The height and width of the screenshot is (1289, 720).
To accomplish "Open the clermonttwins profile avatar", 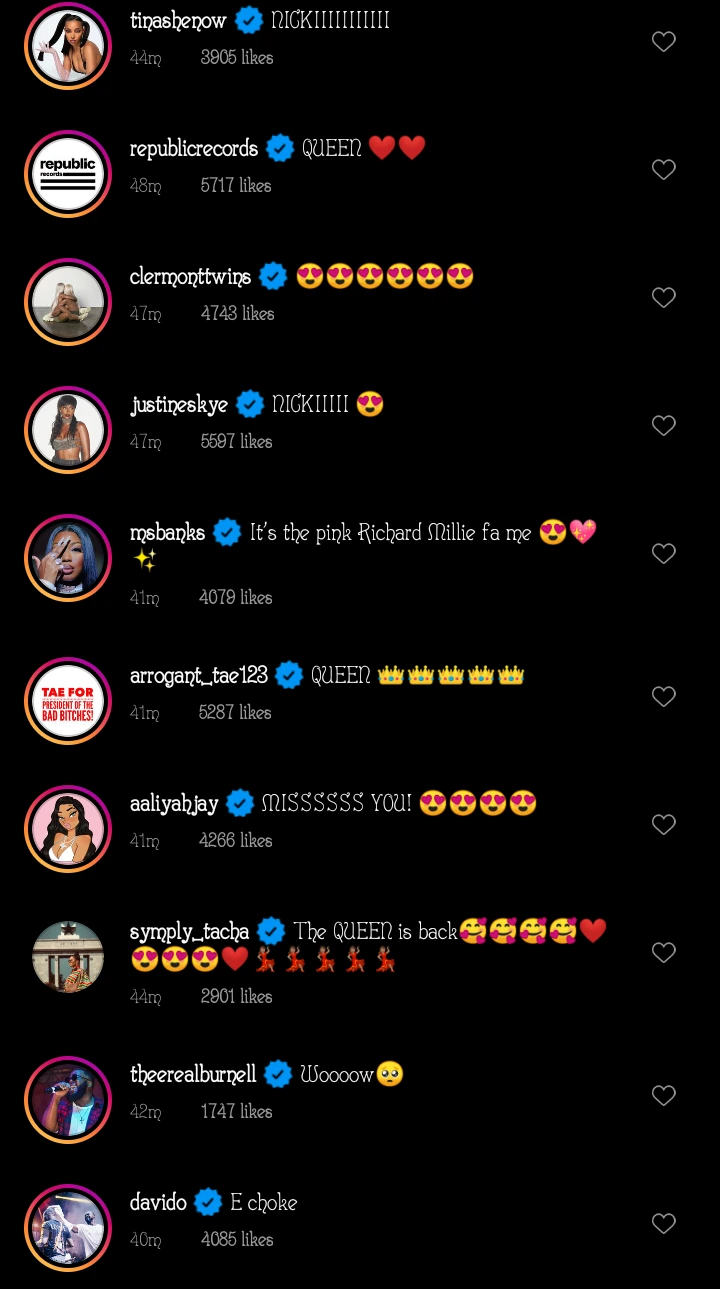I will pyautogui.click(x=68, y=302).
